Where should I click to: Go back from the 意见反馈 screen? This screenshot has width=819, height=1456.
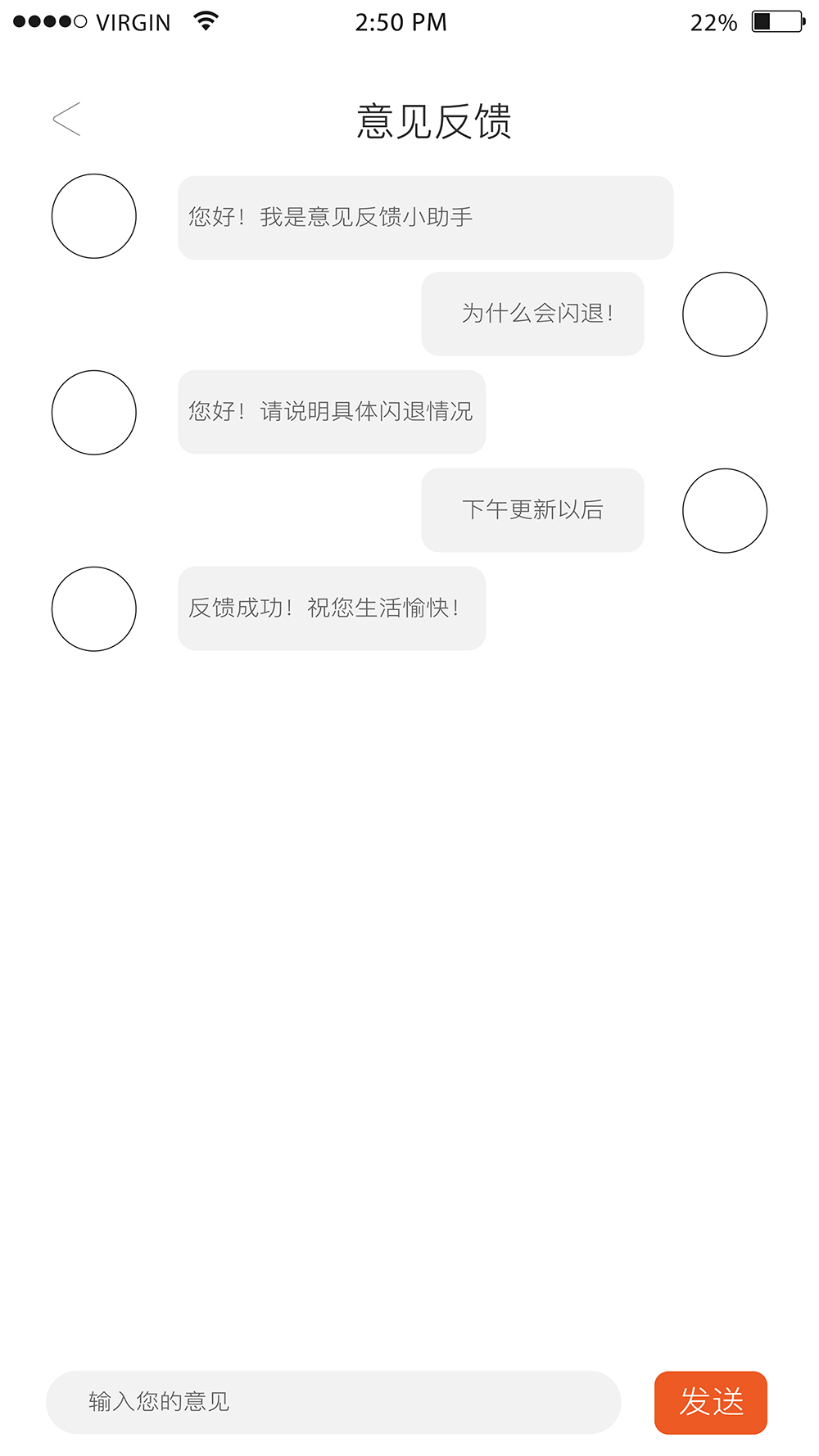(66, 120)
